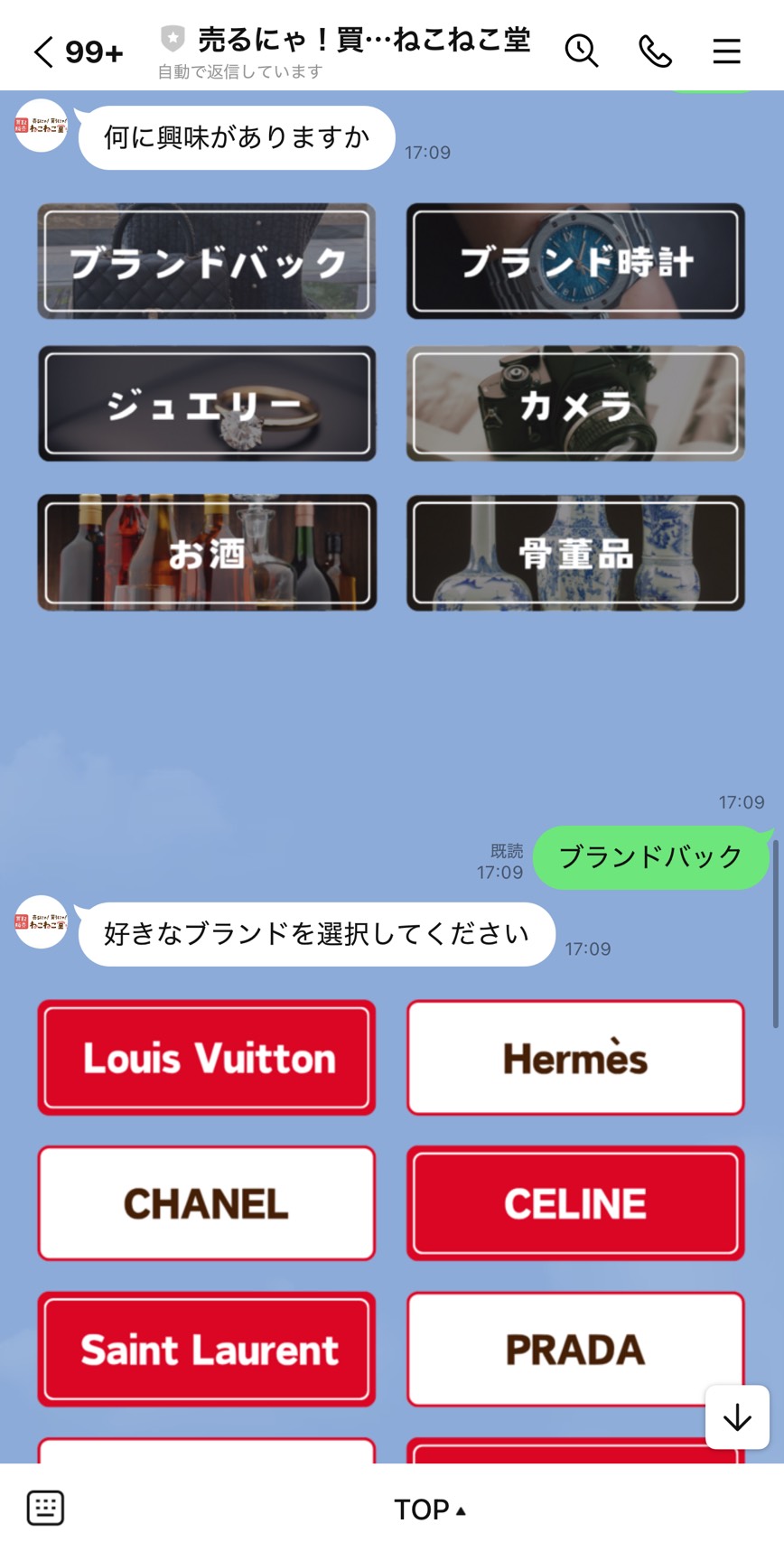This screenshot has height=1561, width=784.
Task: Open the 骨董品 category tile
Action: [x=575, y=552]
